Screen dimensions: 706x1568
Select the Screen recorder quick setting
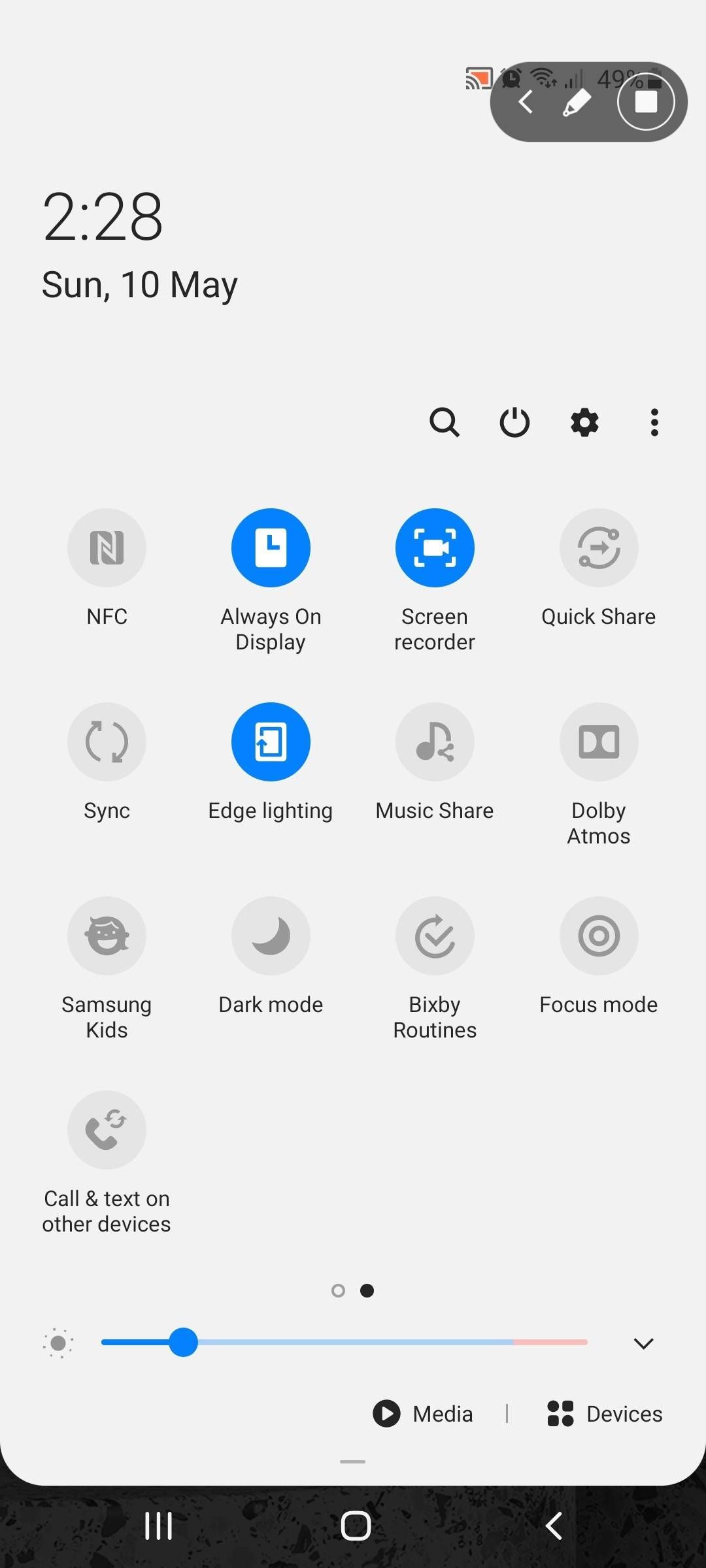tap(435, 547)
